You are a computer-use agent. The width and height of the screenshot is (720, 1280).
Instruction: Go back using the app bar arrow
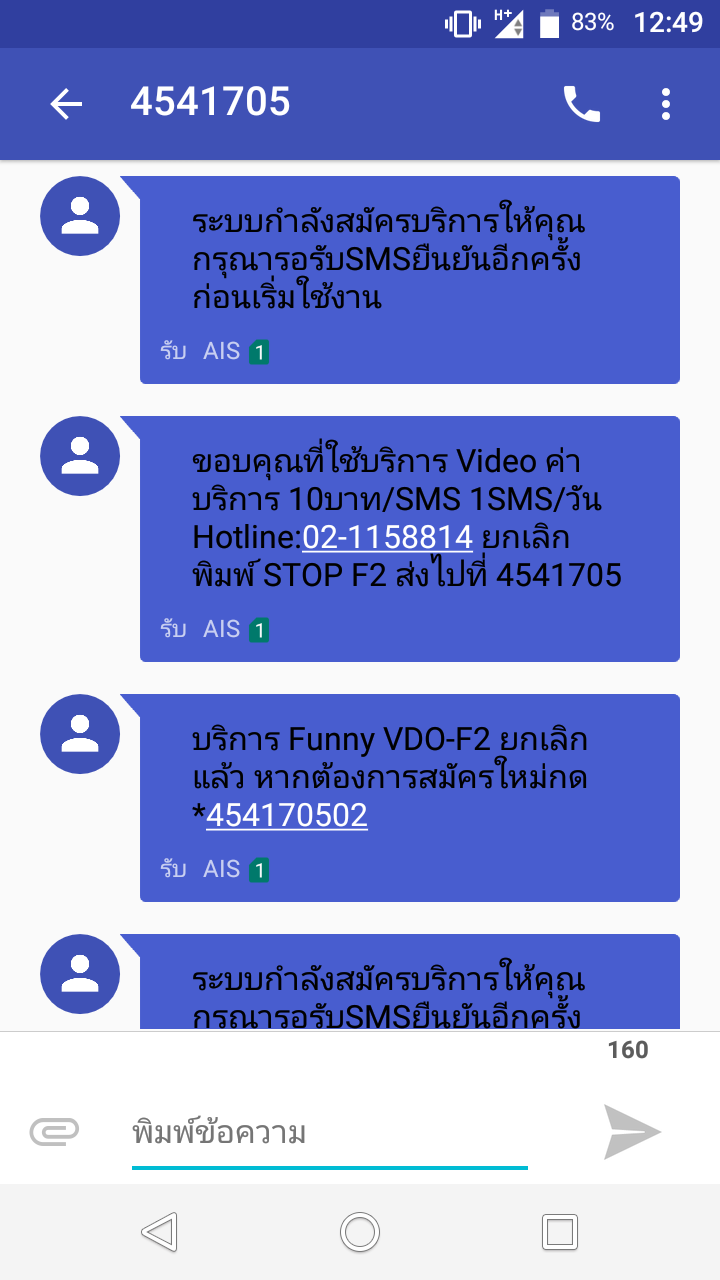coord(66,103)
